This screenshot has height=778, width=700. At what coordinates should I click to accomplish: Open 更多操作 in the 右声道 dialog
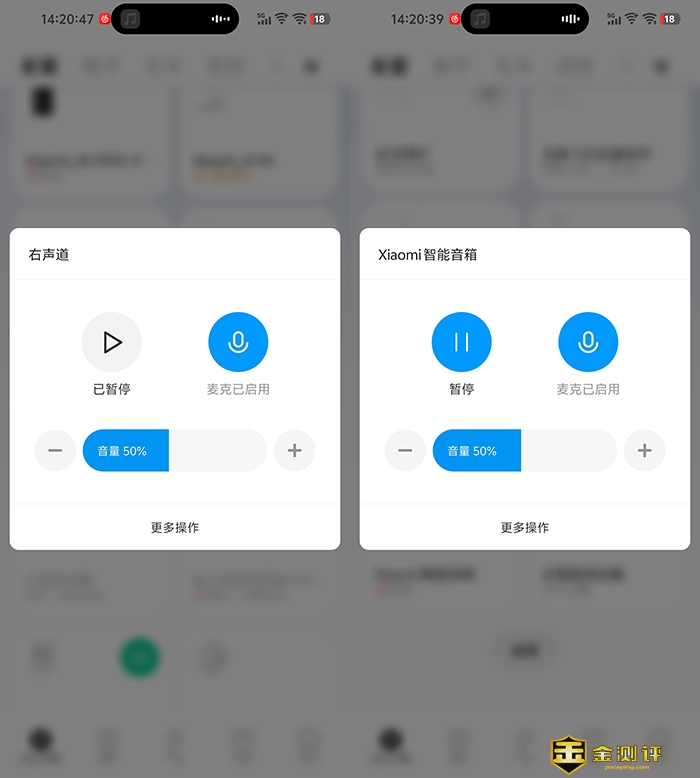pyautogui.click(x=175, y=527)
